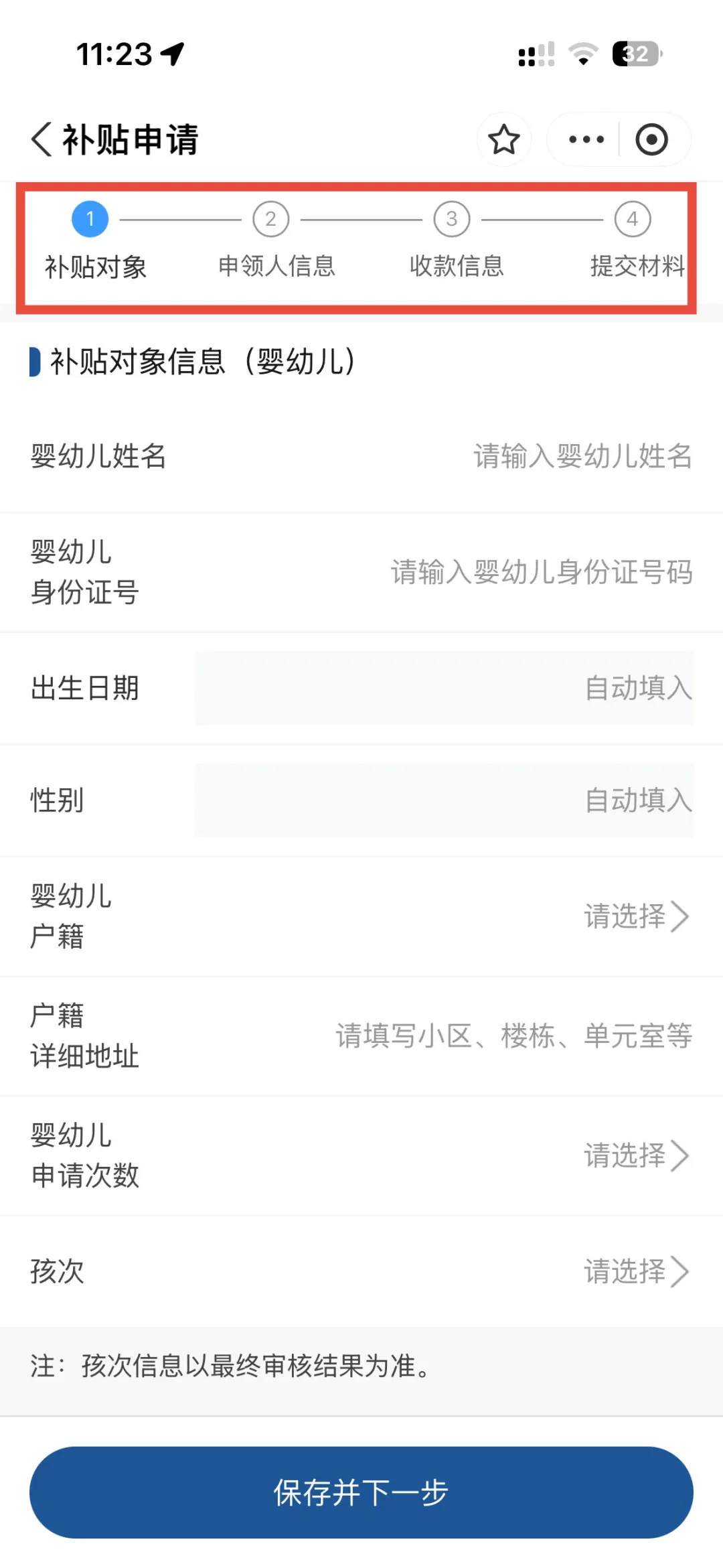Image resolution: width=723 pixels, height=1568 pixels.
Task: Go back from 补贴申请 page
Action: coord(42,139)
